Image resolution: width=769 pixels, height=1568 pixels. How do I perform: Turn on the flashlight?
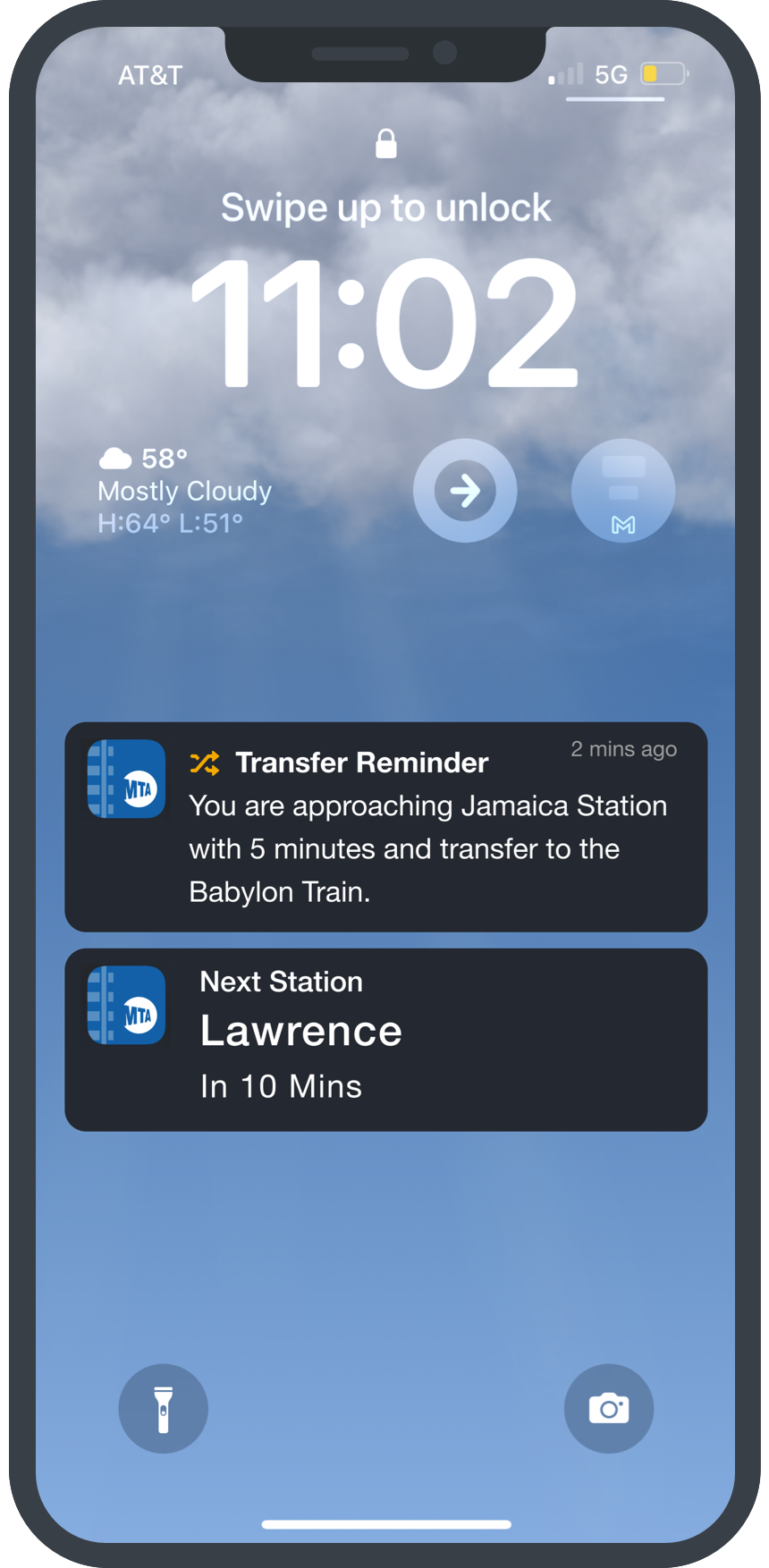pos(163,1408)
